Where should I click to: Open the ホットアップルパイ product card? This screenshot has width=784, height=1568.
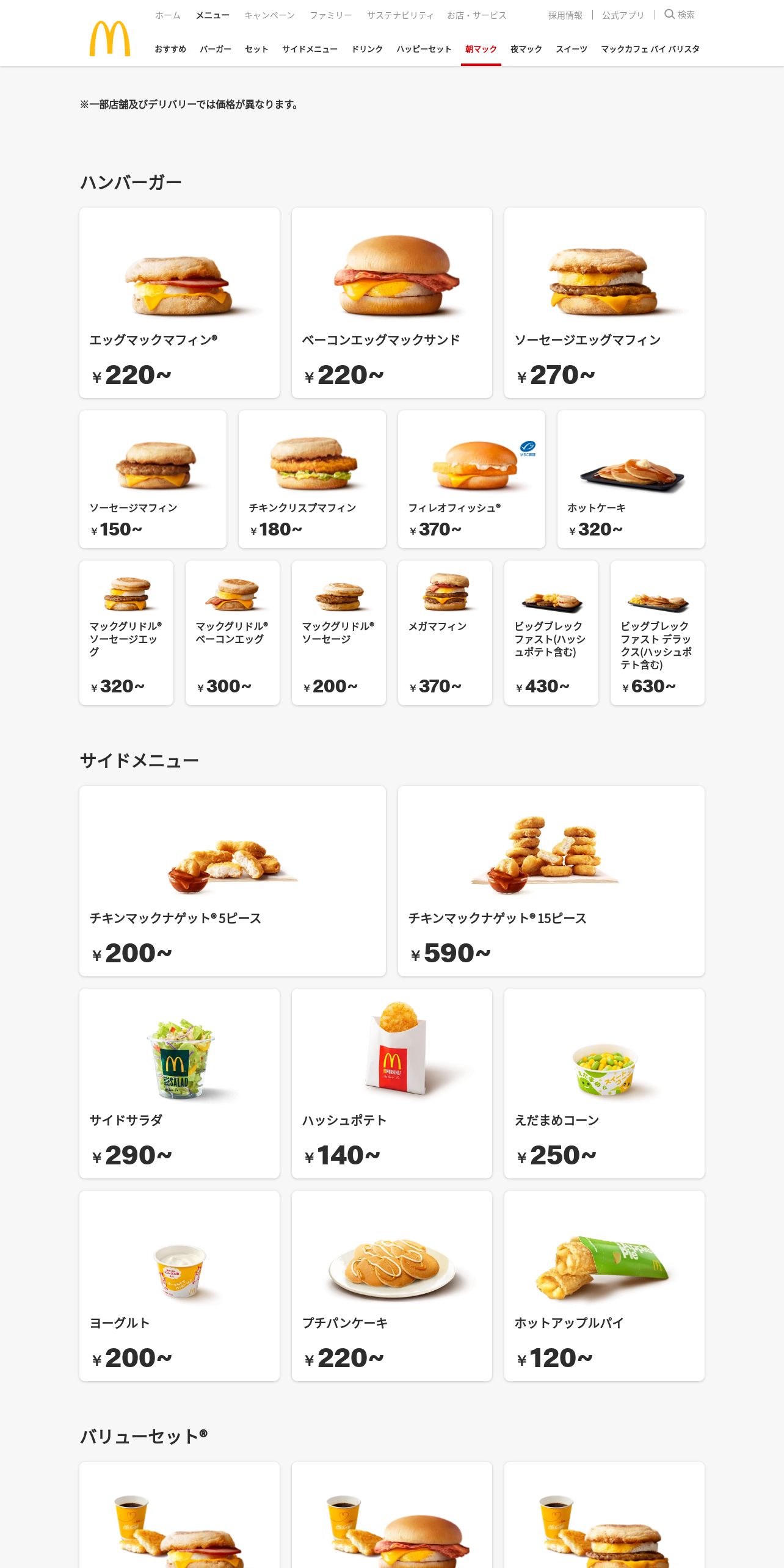click(604, 1286)
